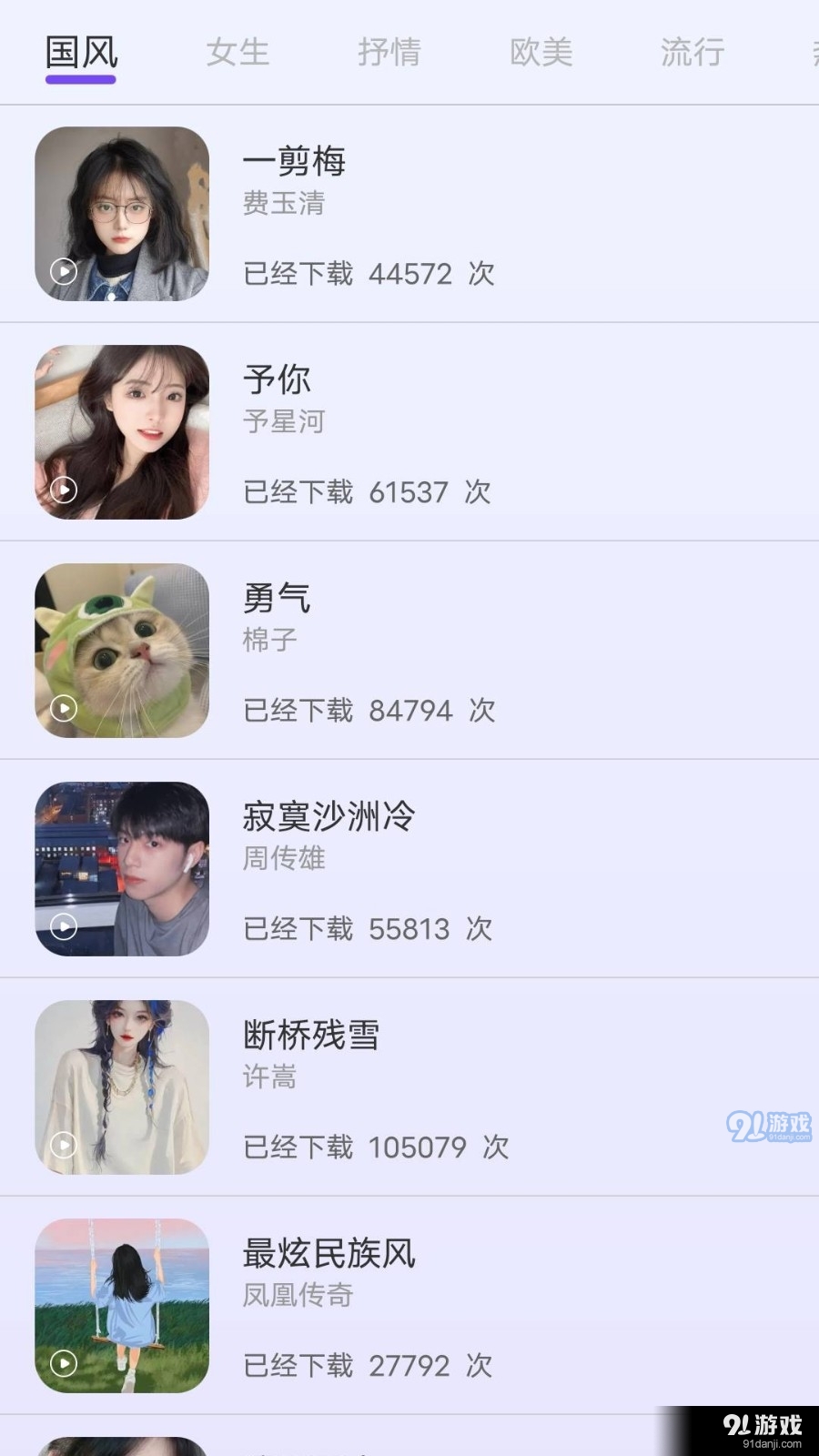Select the 国风 tab
The image size is (819, 1456).
click(x=80, y=52)
